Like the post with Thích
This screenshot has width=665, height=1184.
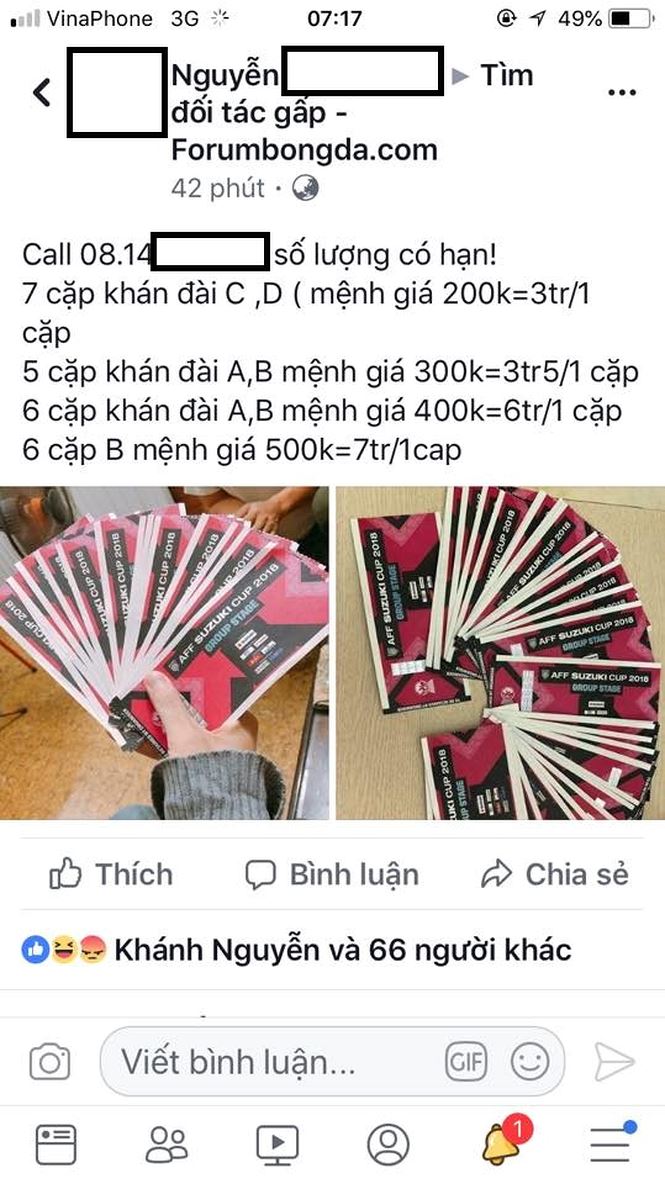(111, 875)
